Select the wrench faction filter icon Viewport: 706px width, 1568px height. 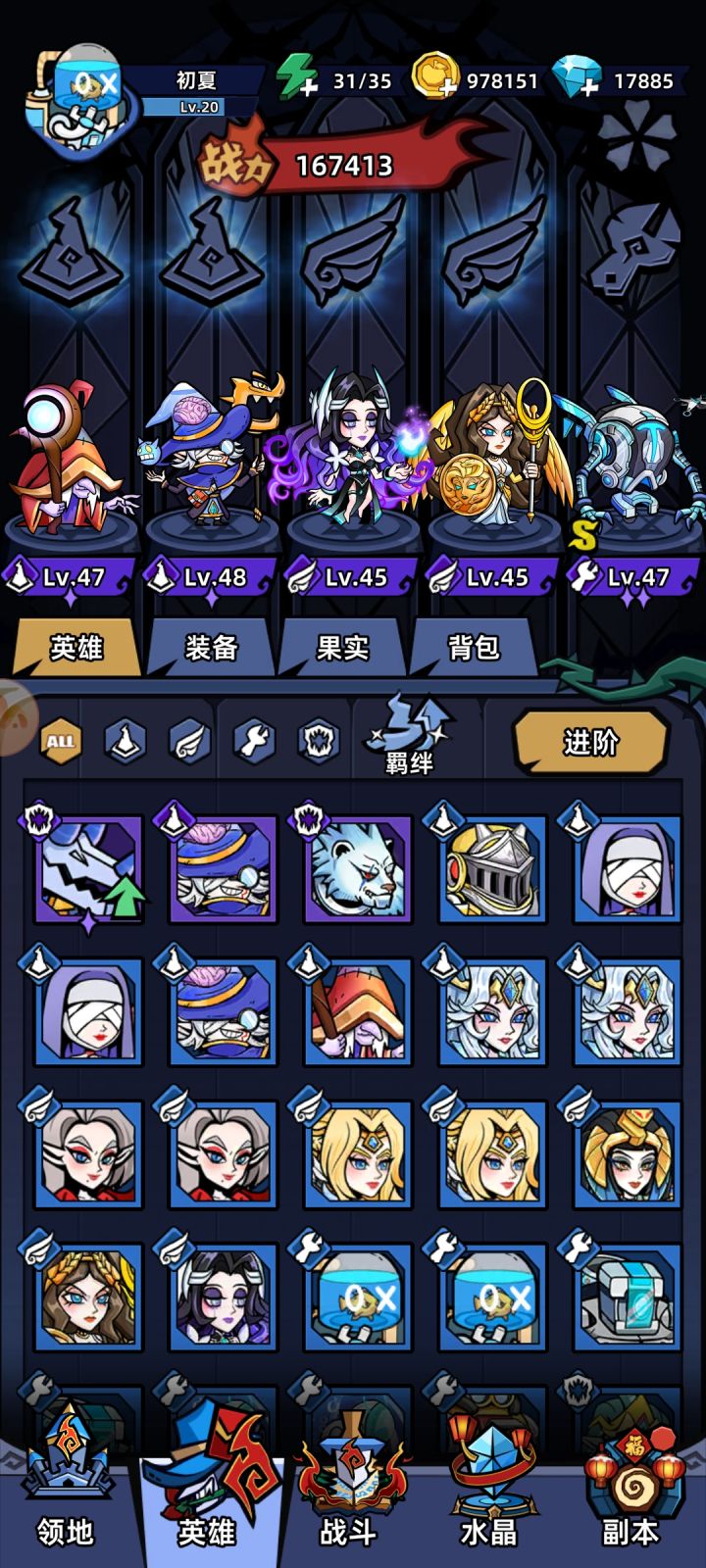(253, 742)
